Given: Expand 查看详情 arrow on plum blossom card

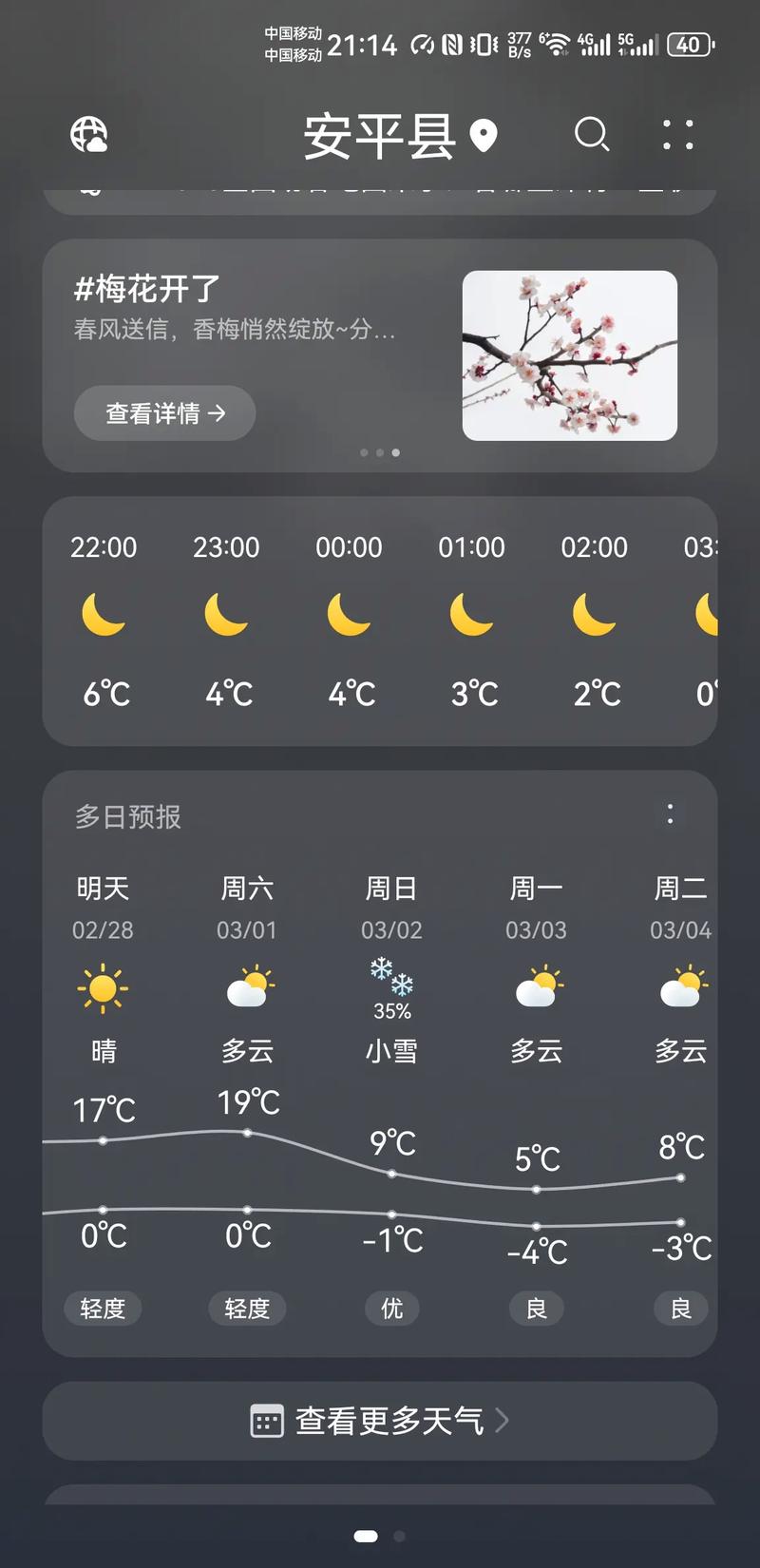Looking at the screenshot, I should click(220, 413).
